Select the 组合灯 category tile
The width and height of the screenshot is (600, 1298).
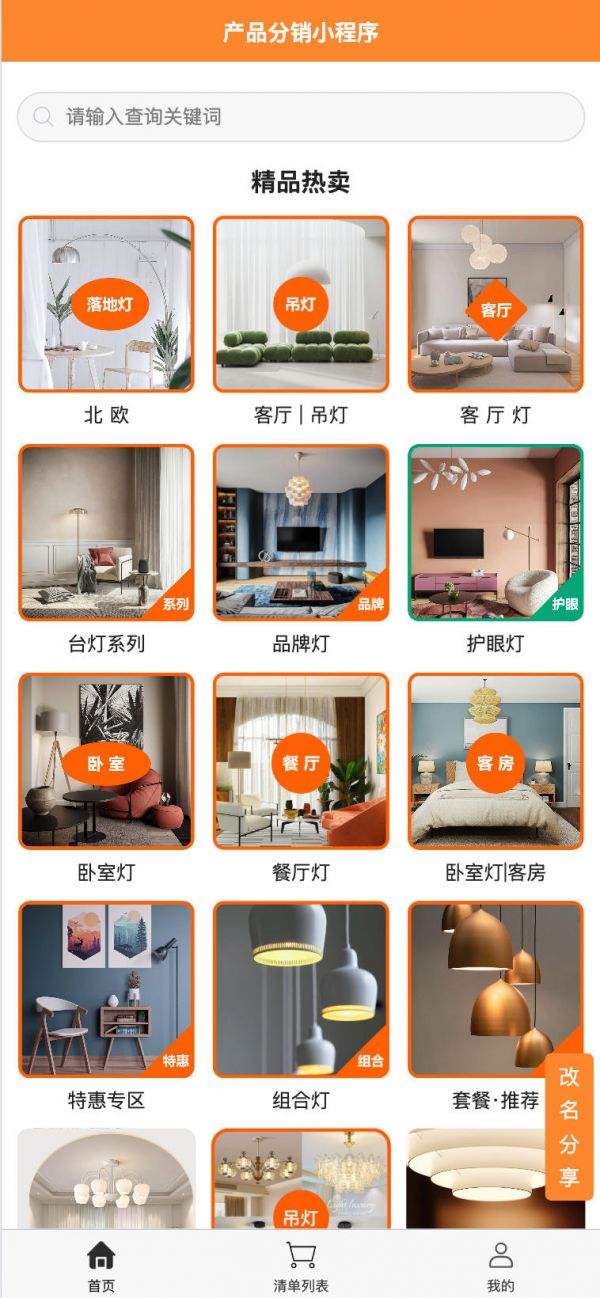tap(300, 989)
